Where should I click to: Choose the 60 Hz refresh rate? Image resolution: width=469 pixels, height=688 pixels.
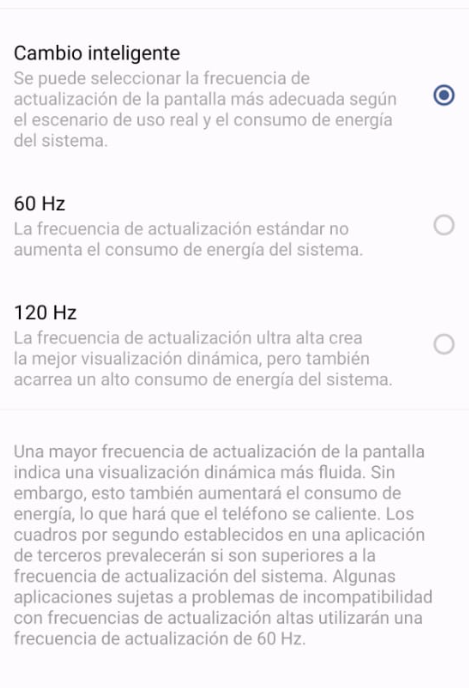click(x=234, y=226)
